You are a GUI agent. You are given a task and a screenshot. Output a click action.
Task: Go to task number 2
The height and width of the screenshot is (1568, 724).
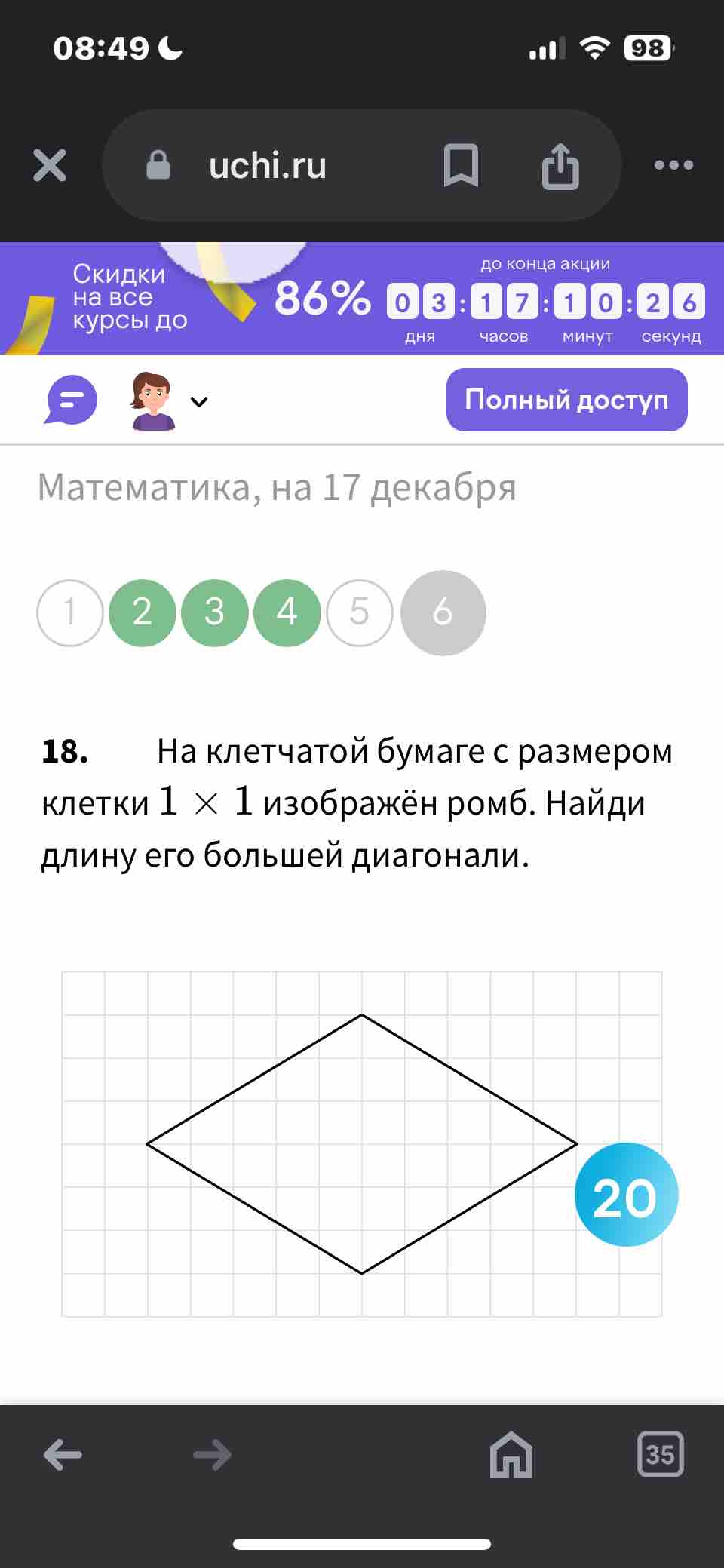143,612
